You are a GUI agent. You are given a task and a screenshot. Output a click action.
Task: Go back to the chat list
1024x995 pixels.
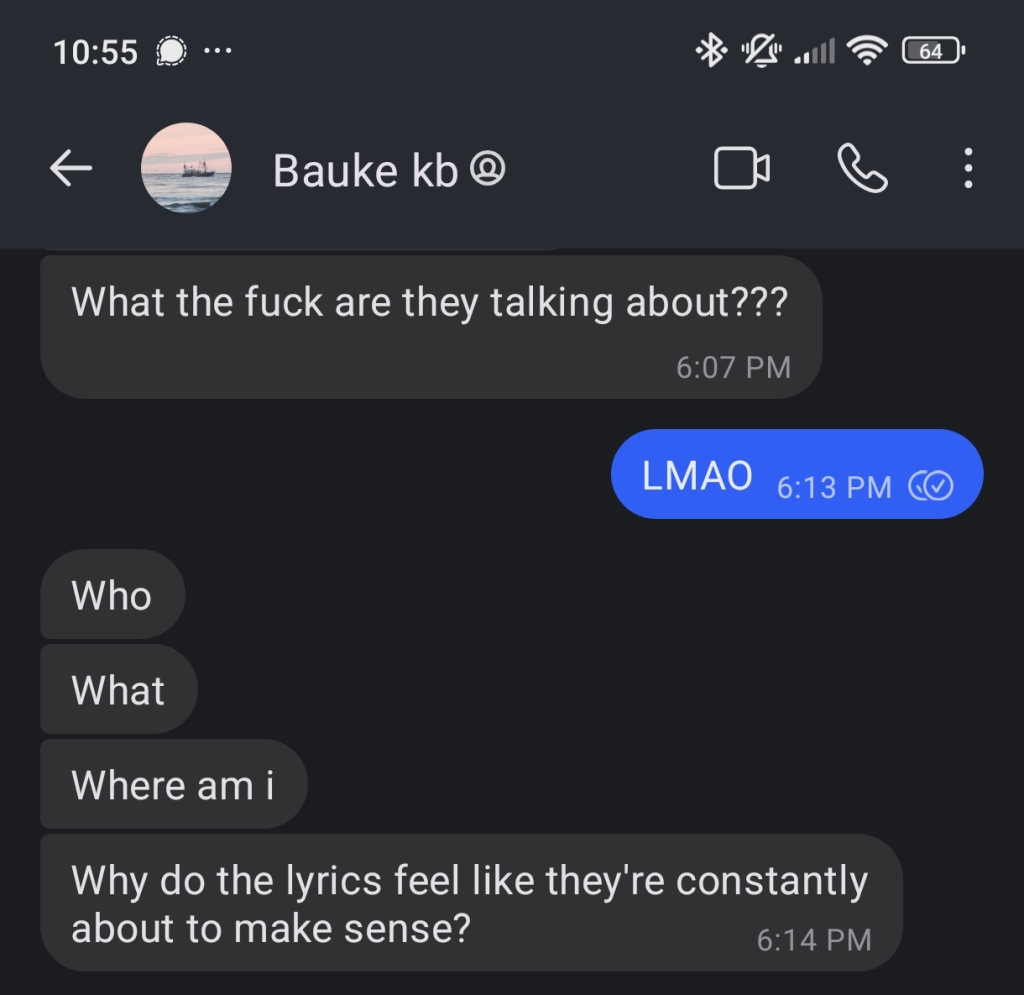pyautogui.click(x=71, y=169)
